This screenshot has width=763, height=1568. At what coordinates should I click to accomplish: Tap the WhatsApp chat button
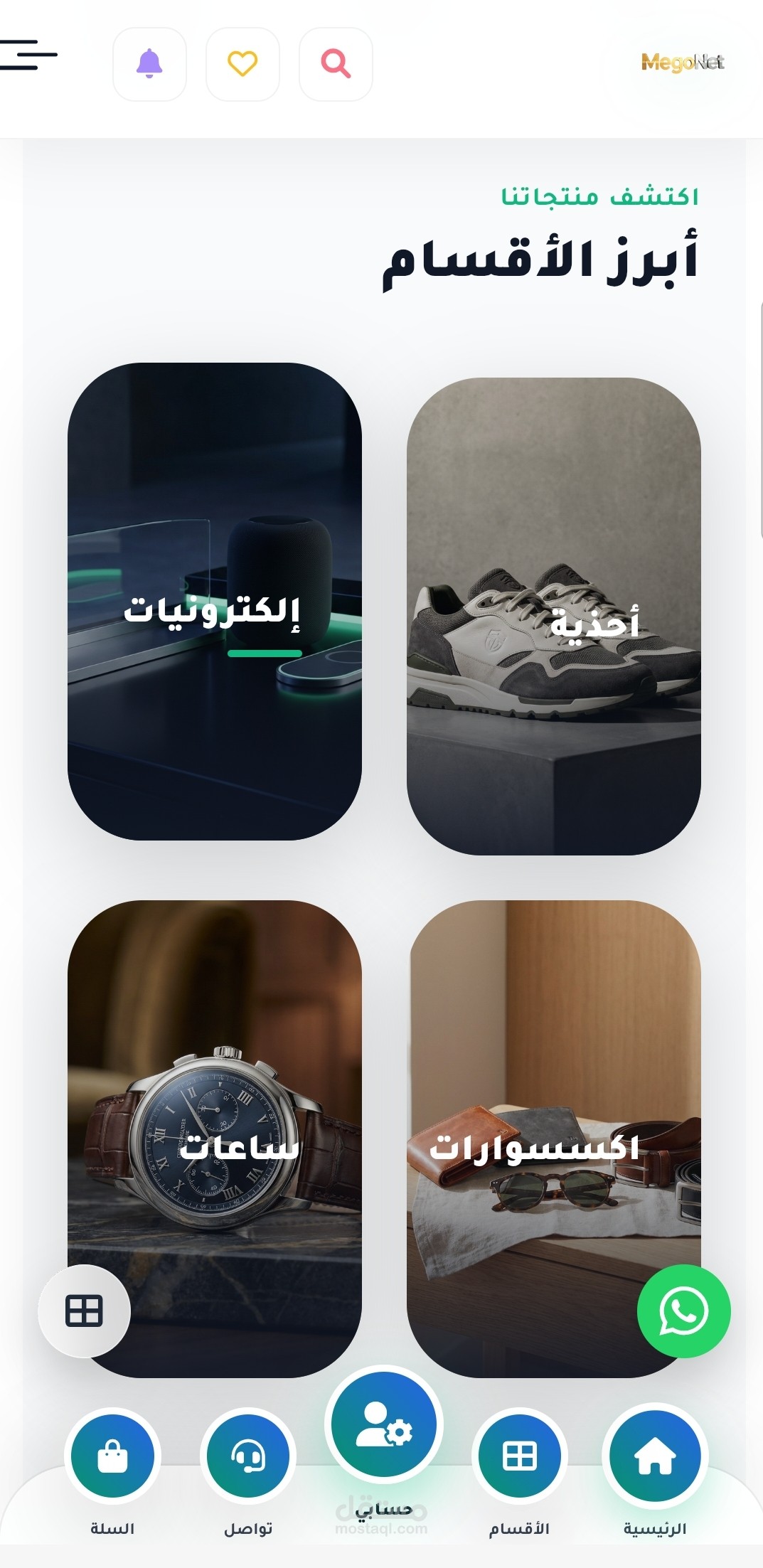(x=684, y=1312)
